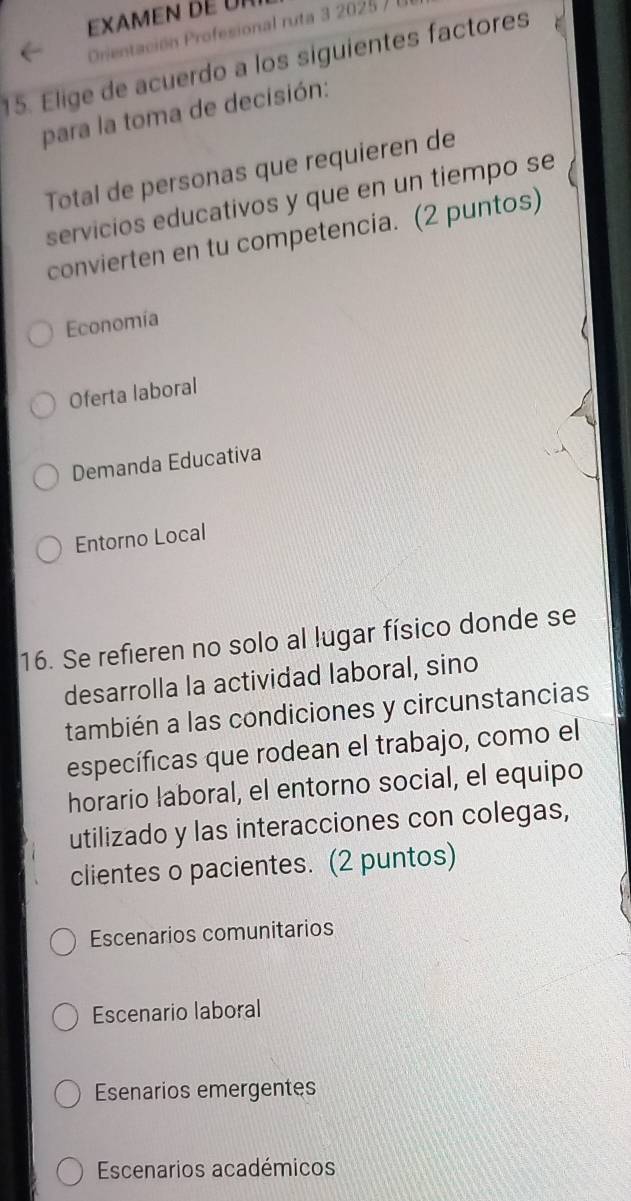
Task: Select Escenarios comunitarios
Action: coord(64,943)
